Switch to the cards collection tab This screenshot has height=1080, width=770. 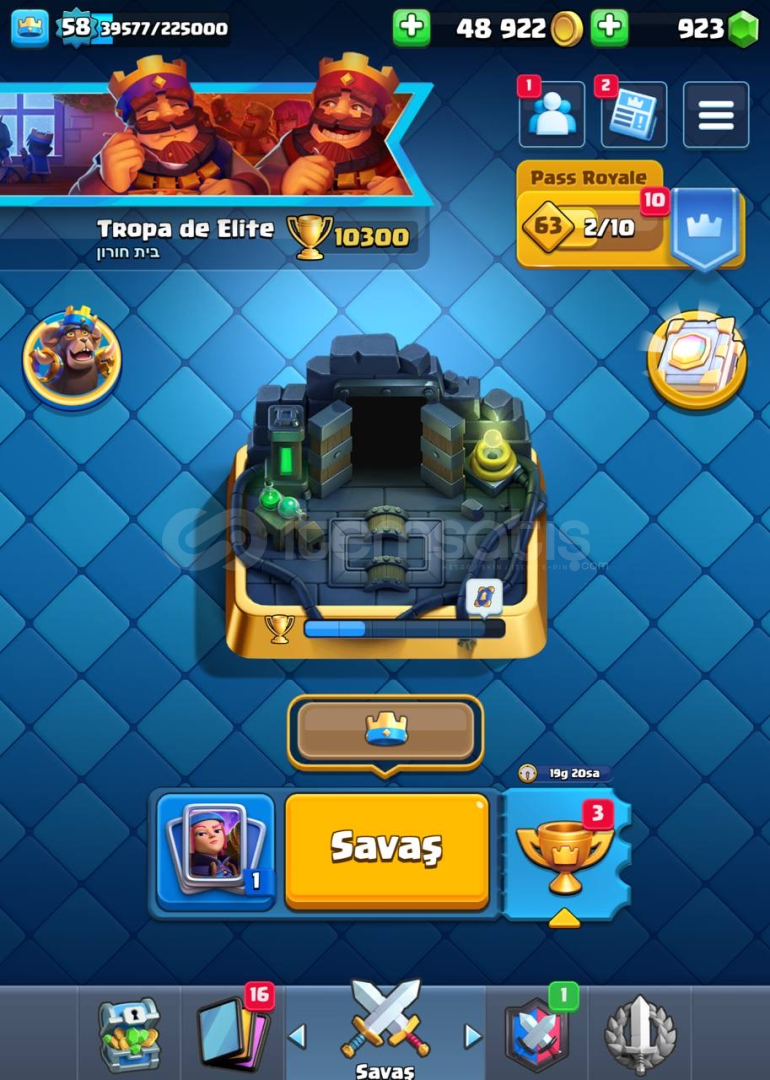(232, 1035)
